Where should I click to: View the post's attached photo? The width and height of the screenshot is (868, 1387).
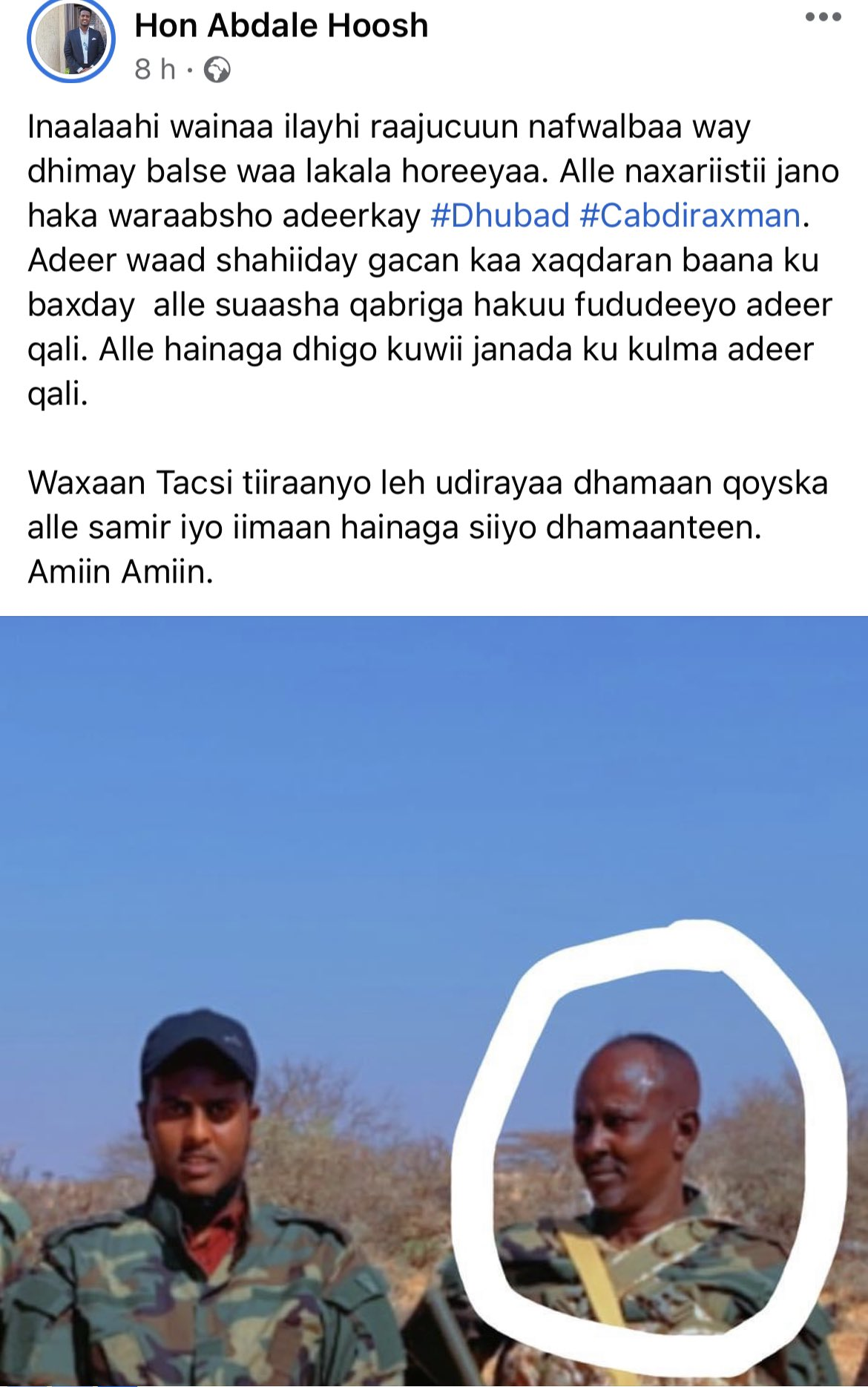[x=434, y=1000]
